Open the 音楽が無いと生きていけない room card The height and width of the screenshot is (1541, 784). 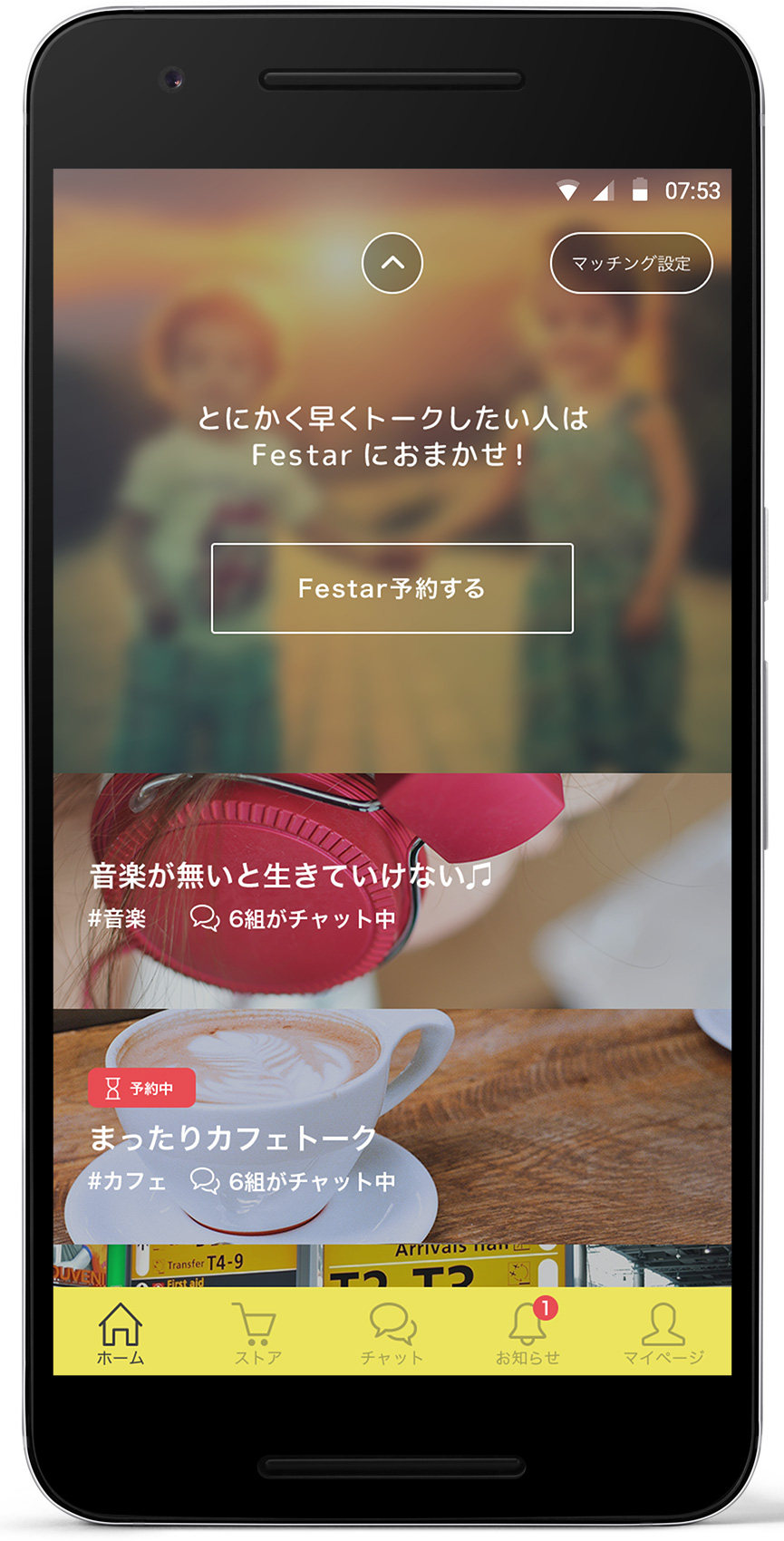click(x=392, y=891)
